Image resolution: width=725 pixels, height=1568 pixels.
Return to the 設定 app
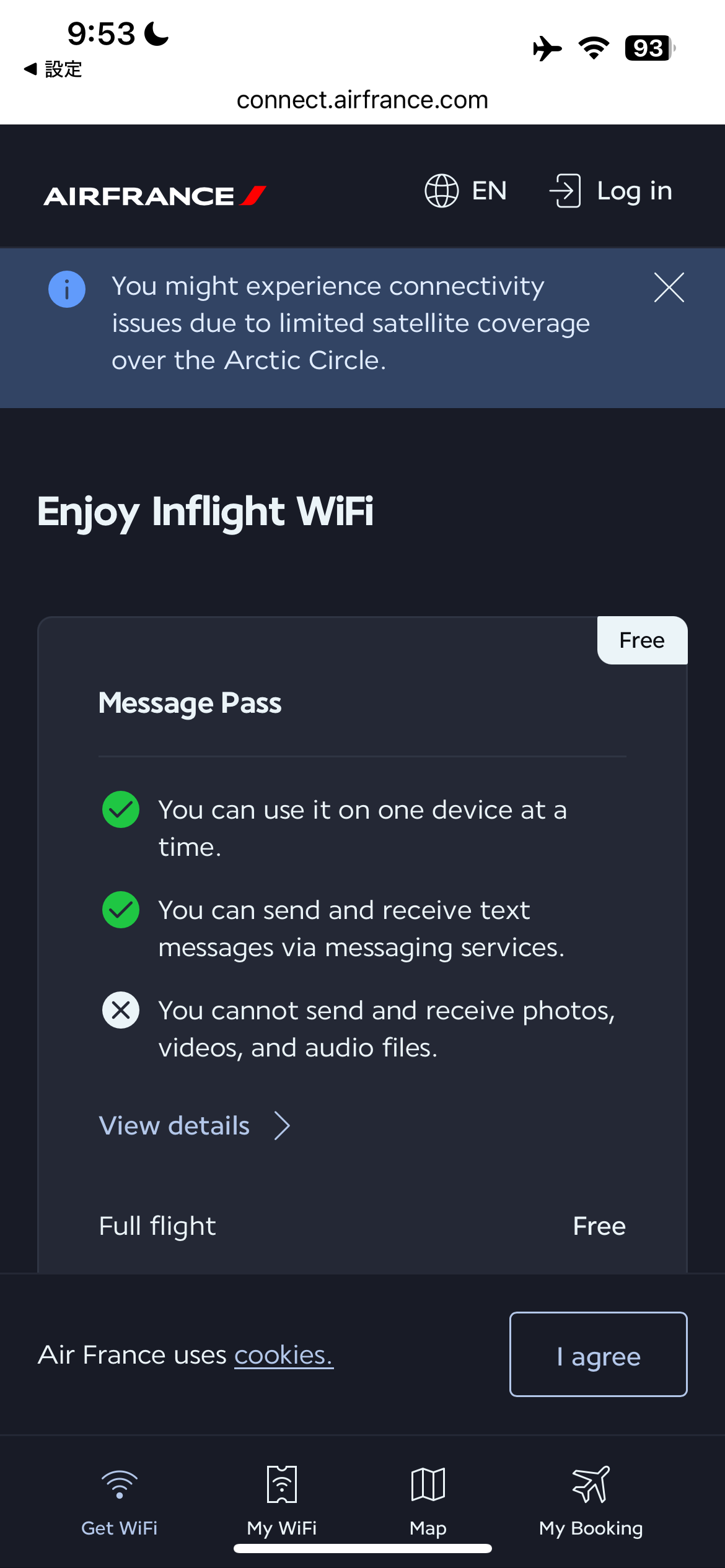(53, 69)
